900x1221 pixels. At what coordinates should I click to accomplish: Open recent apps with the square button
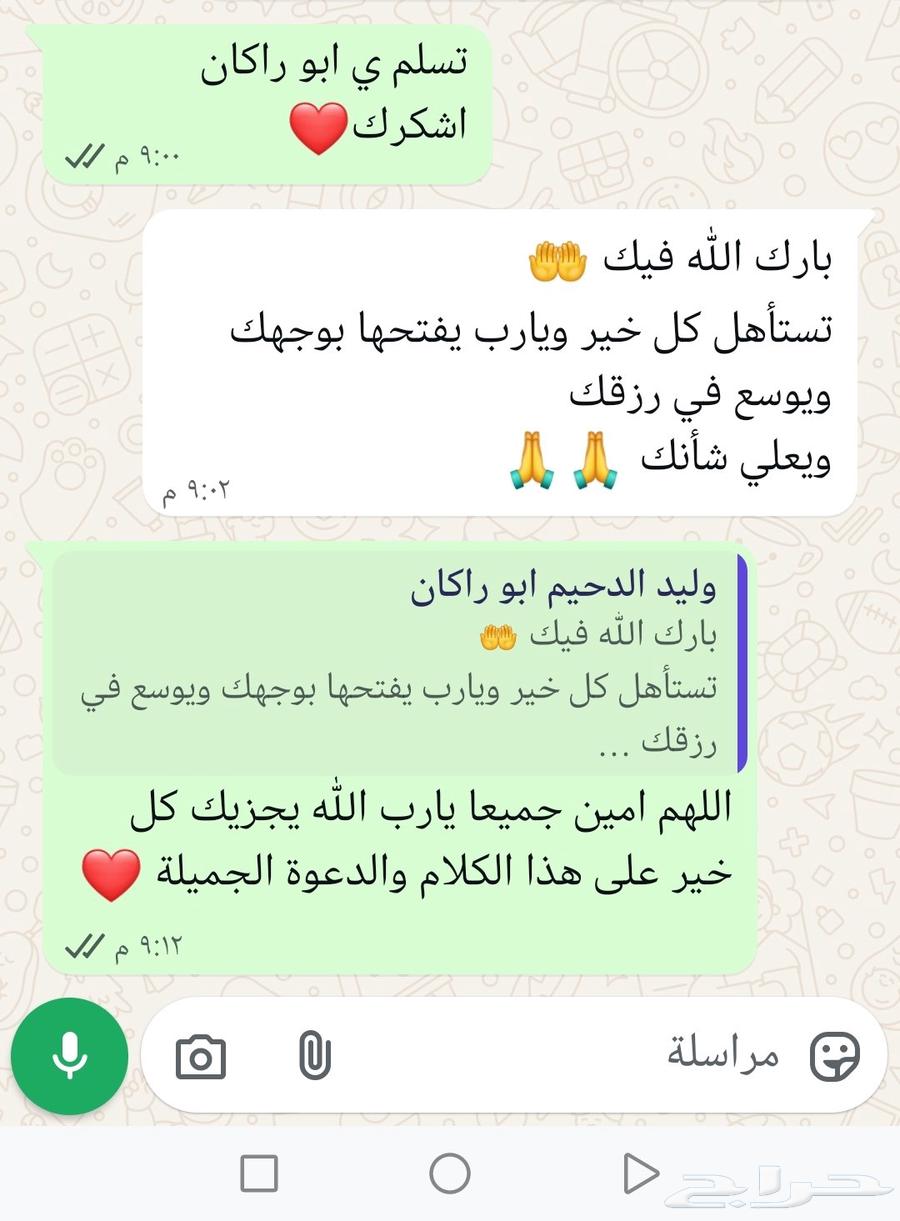click(260, 1174)
